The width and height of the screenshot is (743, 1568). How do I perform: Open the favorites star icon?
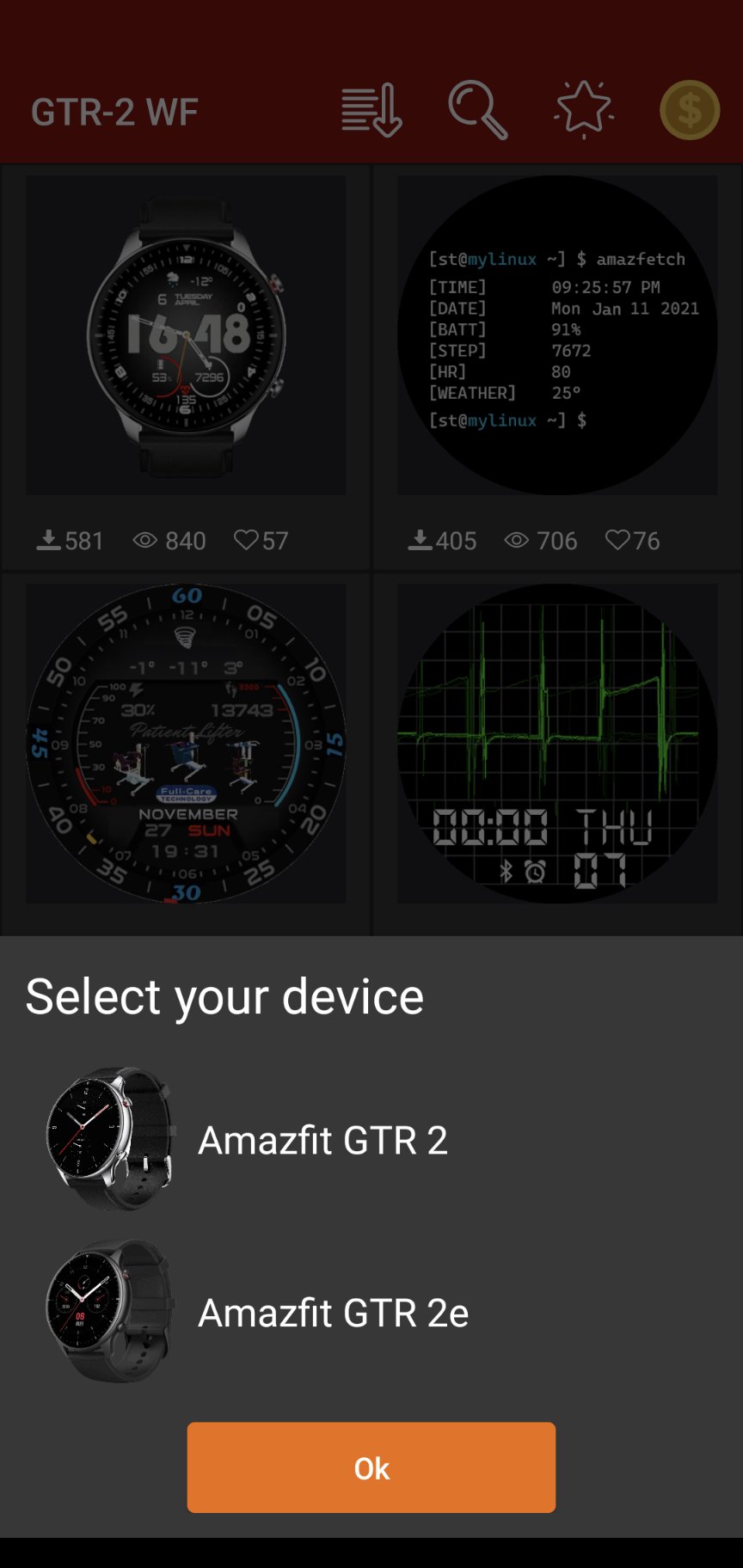[x=584, y=111]
